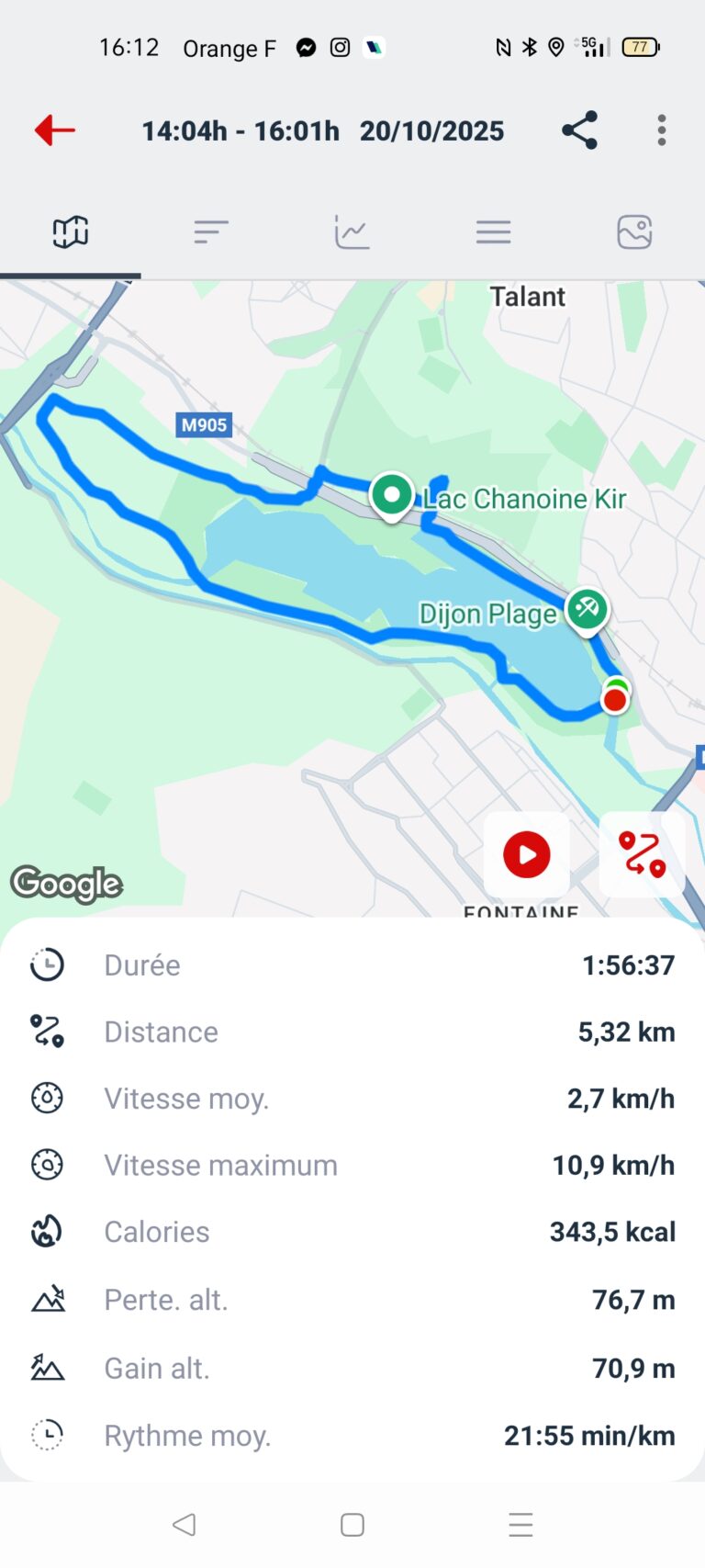Select the Lac Chanoine Kir map pin
Image resolution: width=705 pixels, height=1568 pixels.
392,495
